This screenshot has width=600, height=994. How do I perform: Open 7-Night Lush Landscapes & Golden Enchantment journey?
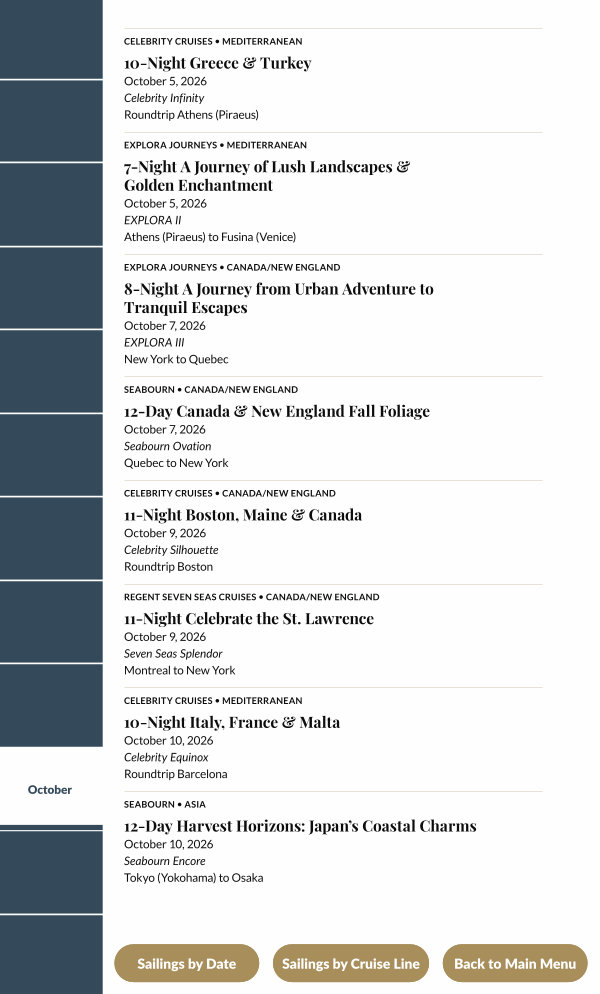(266, 176)
